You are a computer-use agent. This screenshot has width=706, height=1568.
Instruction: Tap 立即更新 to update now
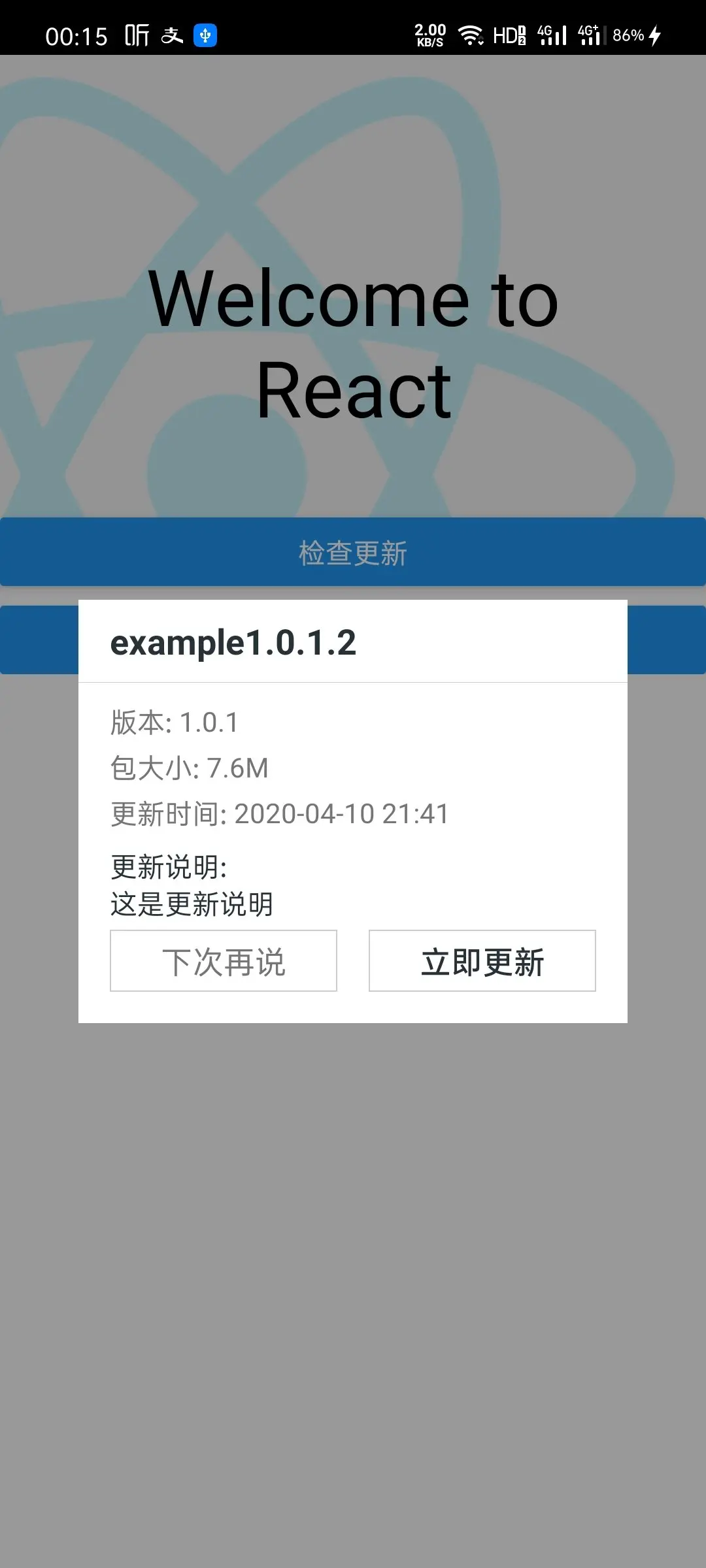point(482,961)
